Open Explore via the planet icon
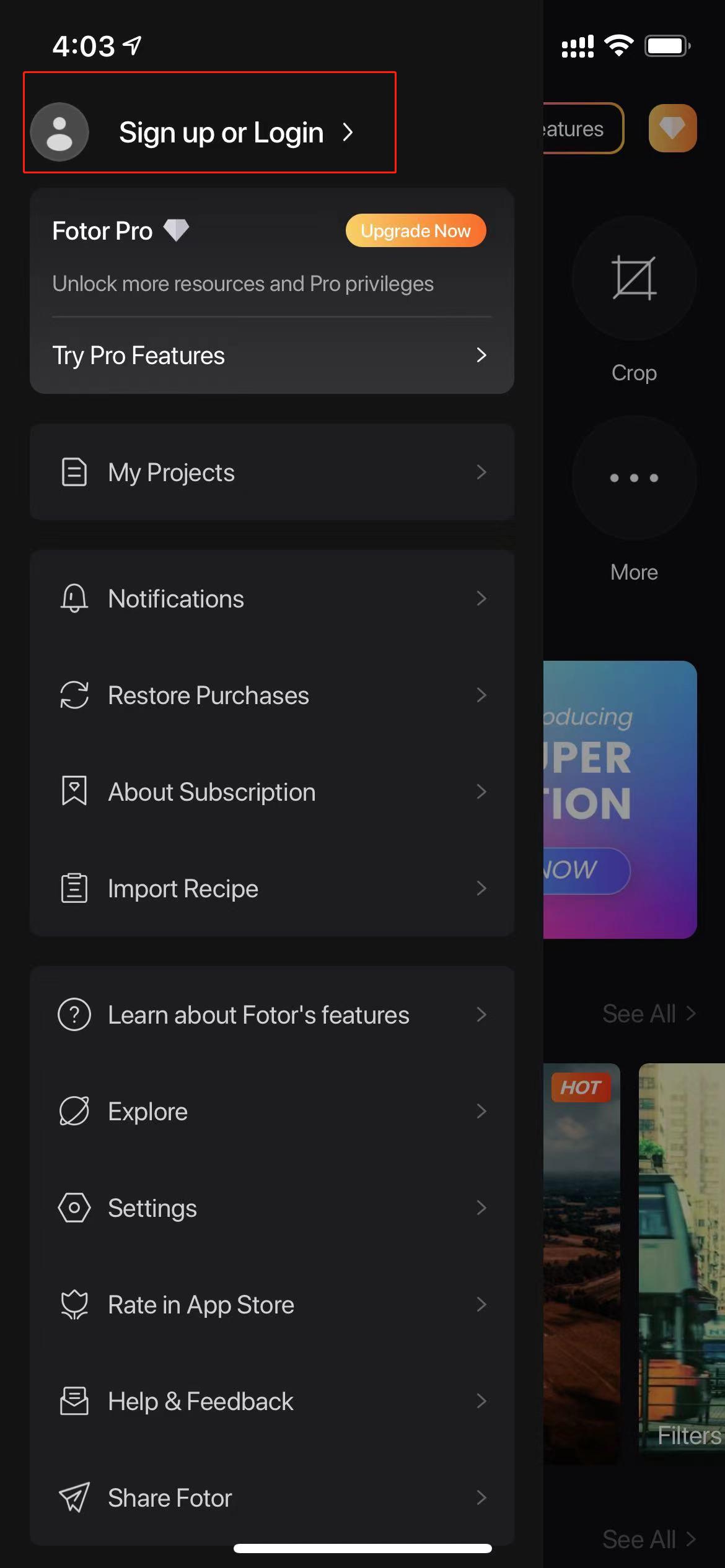 73,1111
